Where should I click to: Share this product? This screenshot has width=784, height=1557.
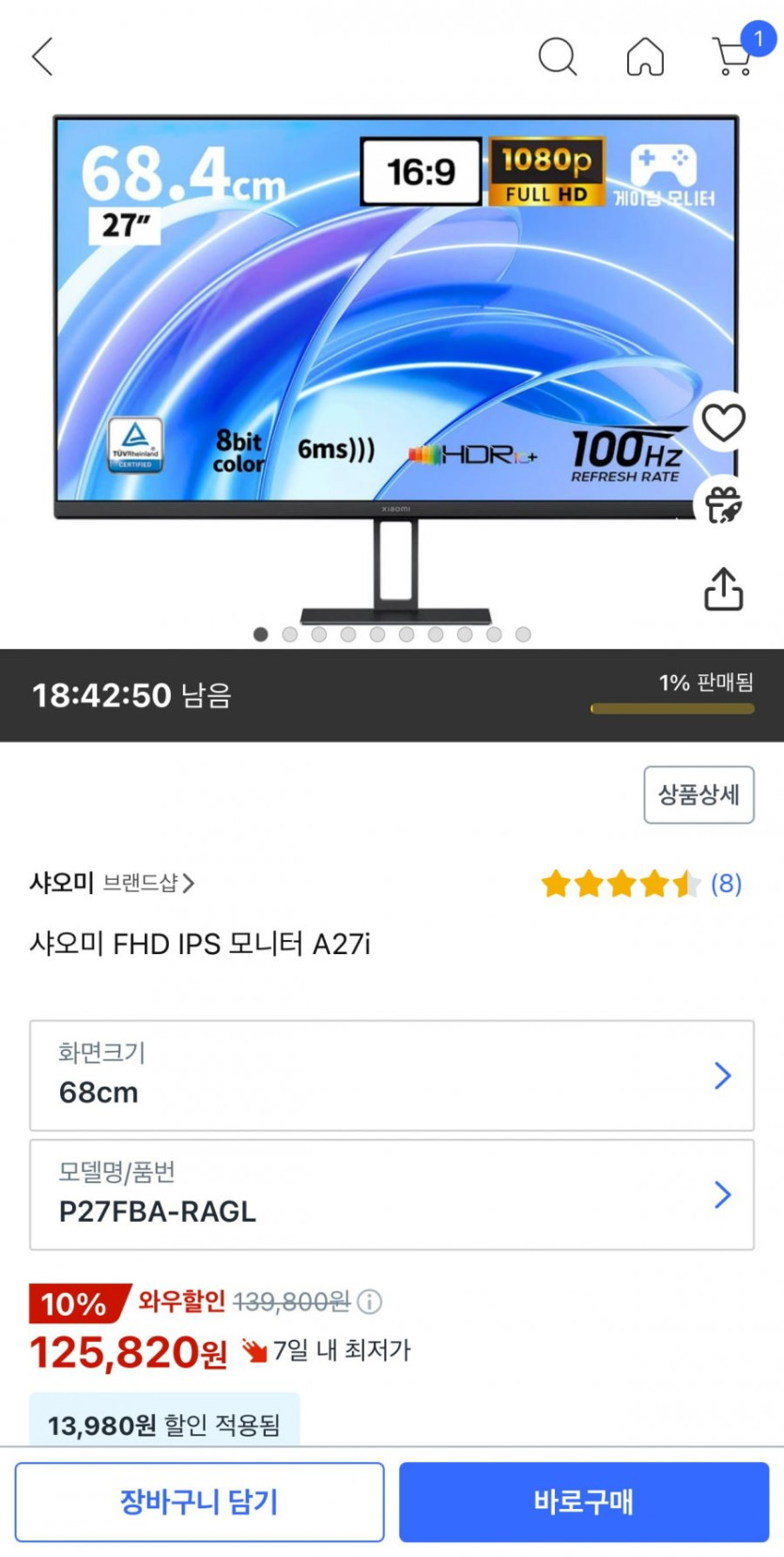point(723,589)
